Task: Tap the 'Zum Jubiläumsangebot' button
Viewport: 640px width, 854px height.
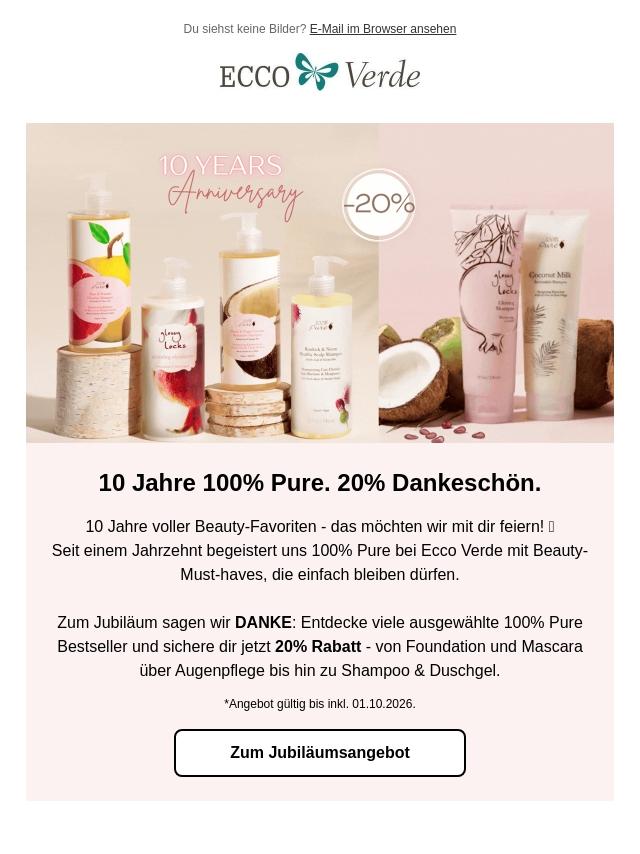Action: 320,753
